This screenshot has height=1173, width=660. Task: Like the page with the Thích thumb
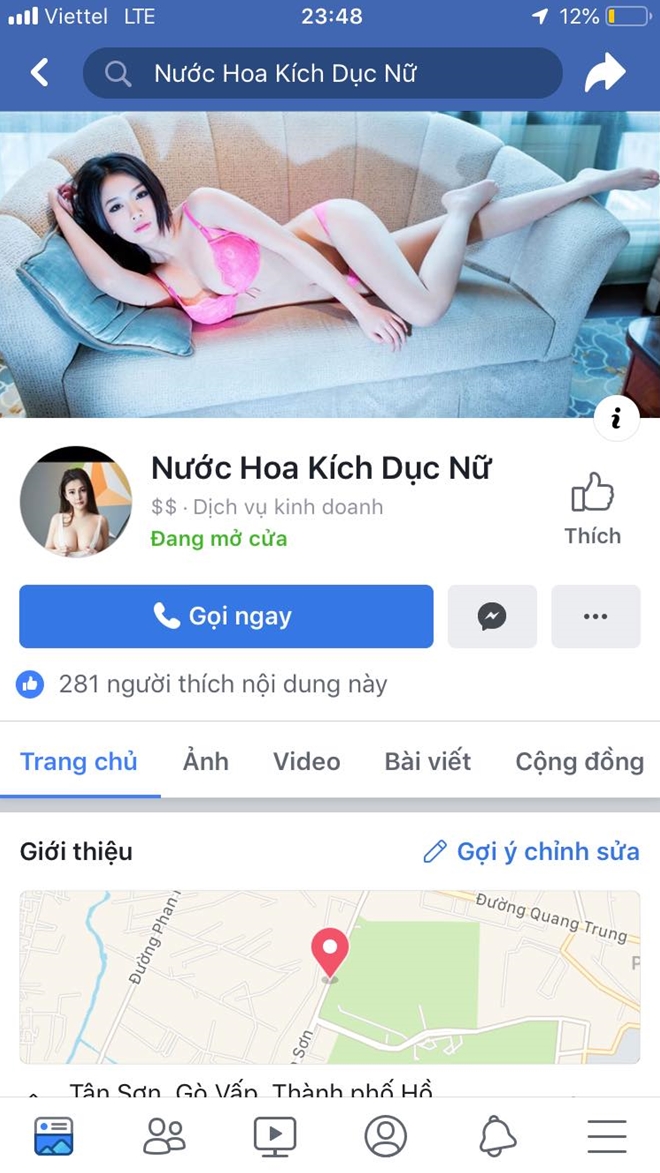(x=592, y=509)
